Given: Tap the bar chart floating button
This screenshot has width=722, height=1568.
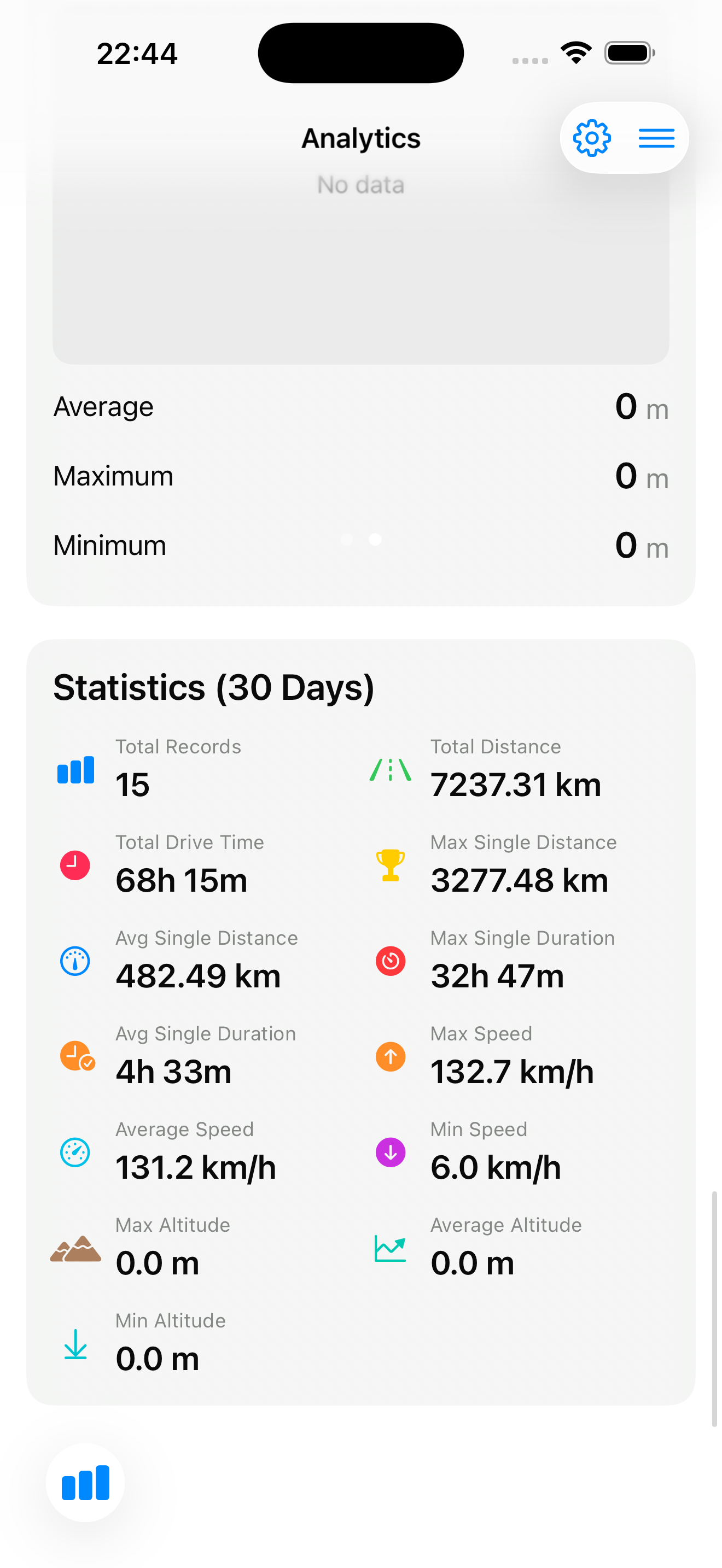Looking at the screenshot, I should [x=85, y=1482].
